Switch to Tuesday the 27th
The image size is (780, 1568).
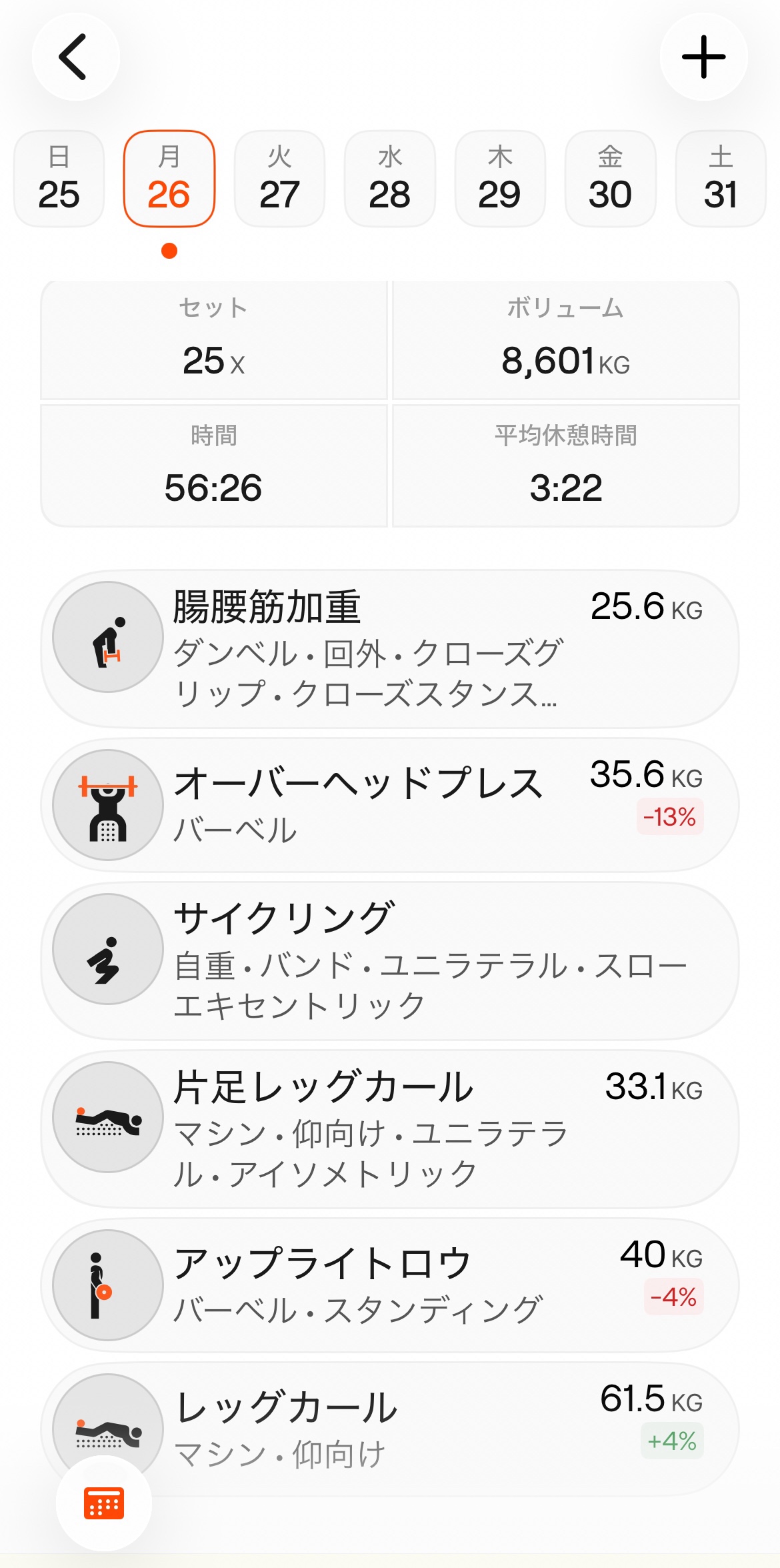pos(279,179)
